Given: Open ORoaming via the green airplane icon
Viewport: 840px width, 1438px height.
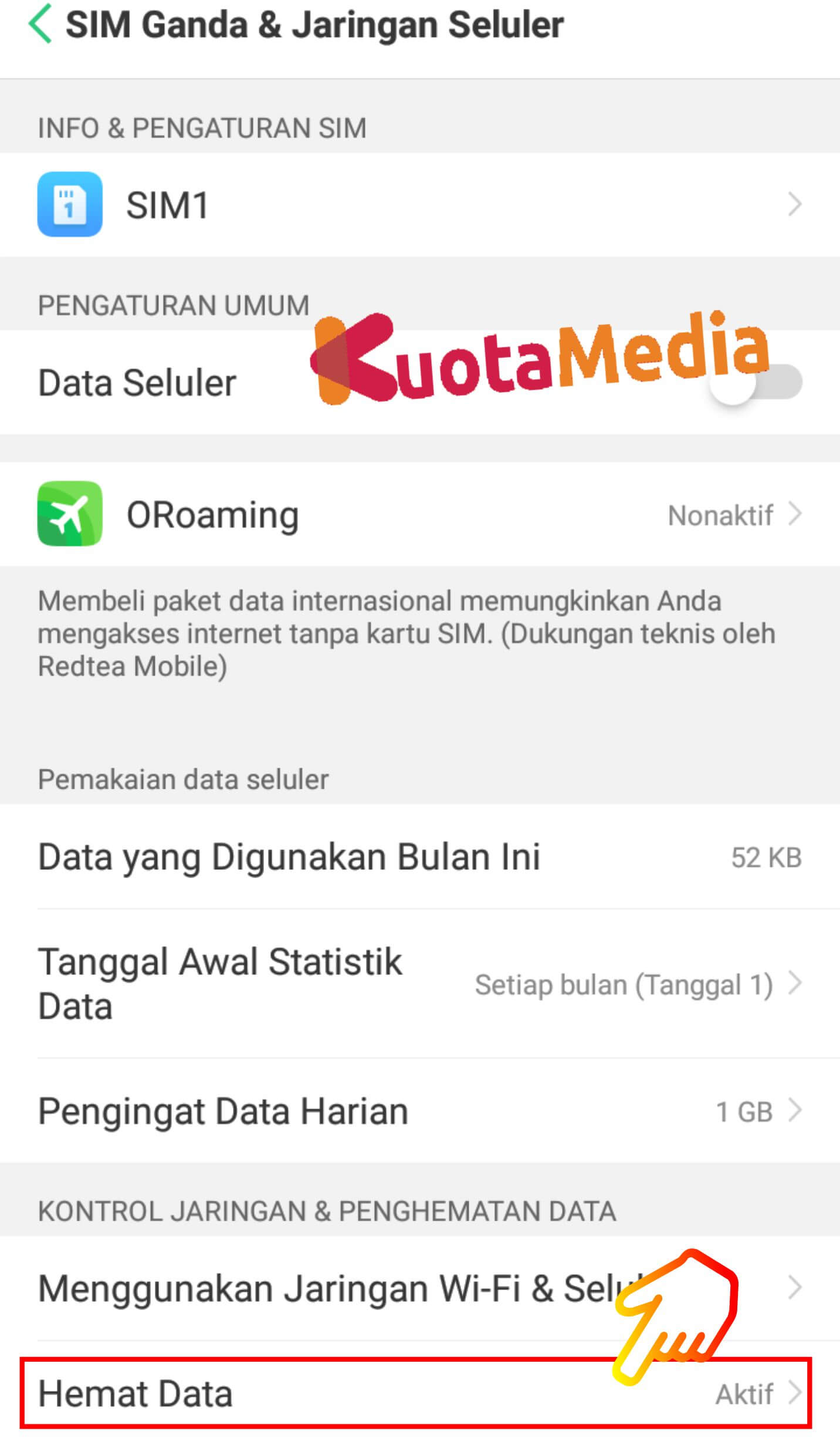Looking at the screenshot, I should click(70, 514).
